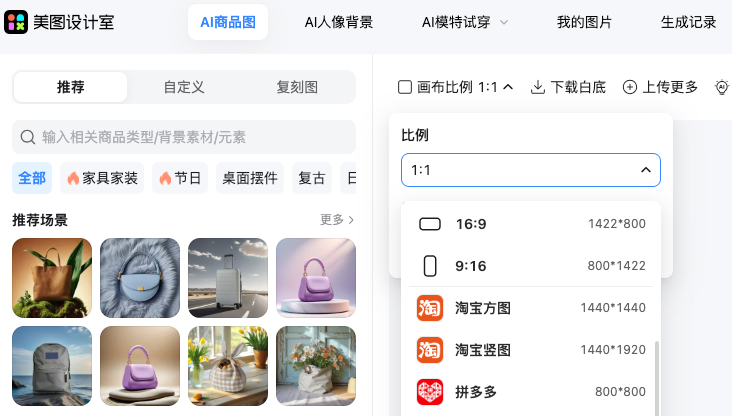Tap 下载白底 button
Image resolution: width=732 pixels, height=416 pixels.
(x=568, y=87)
